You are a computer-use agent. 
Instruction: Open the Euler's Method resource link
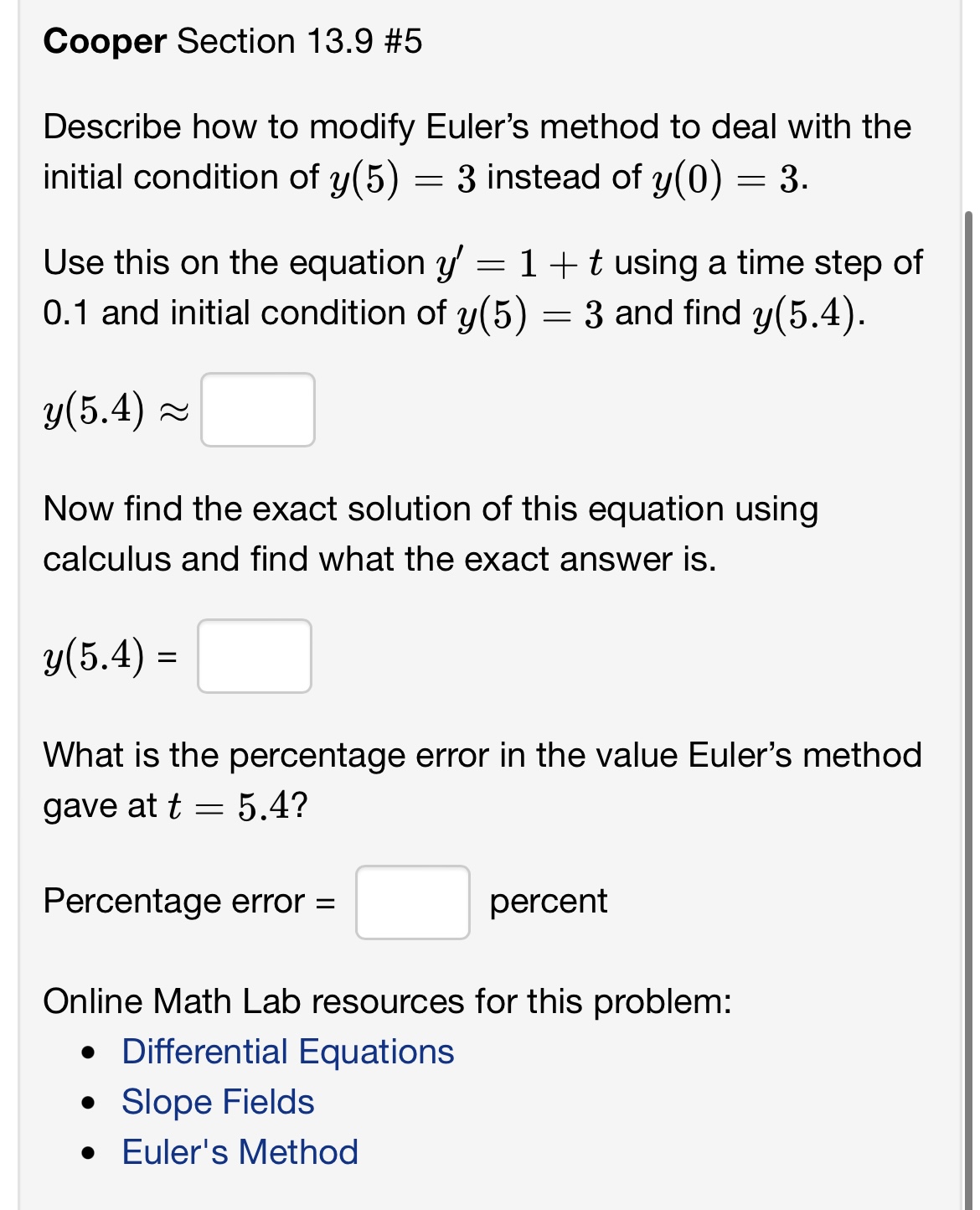(239, 1152)
